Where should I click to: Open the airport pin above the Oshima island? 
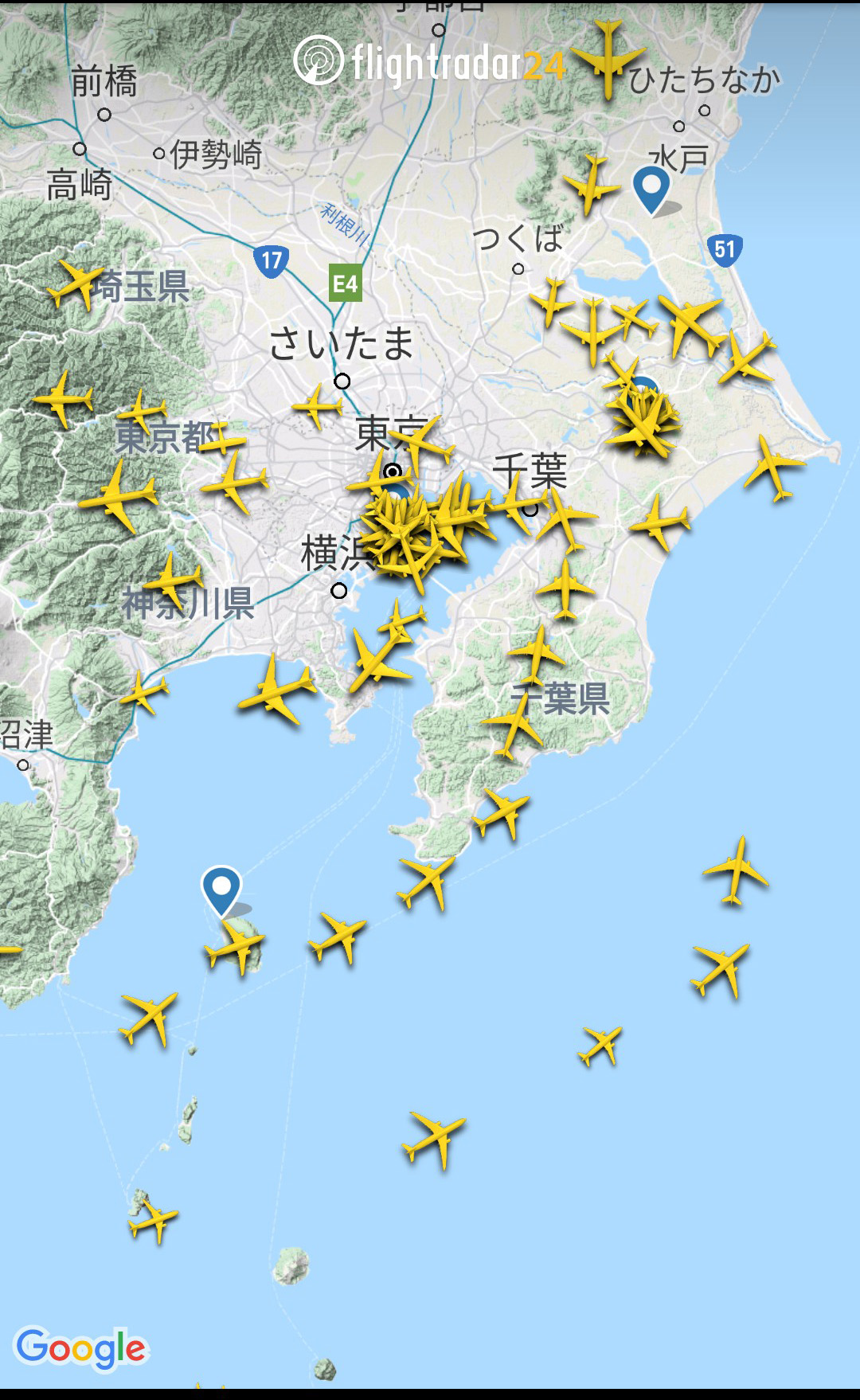[x=221, y=888]
